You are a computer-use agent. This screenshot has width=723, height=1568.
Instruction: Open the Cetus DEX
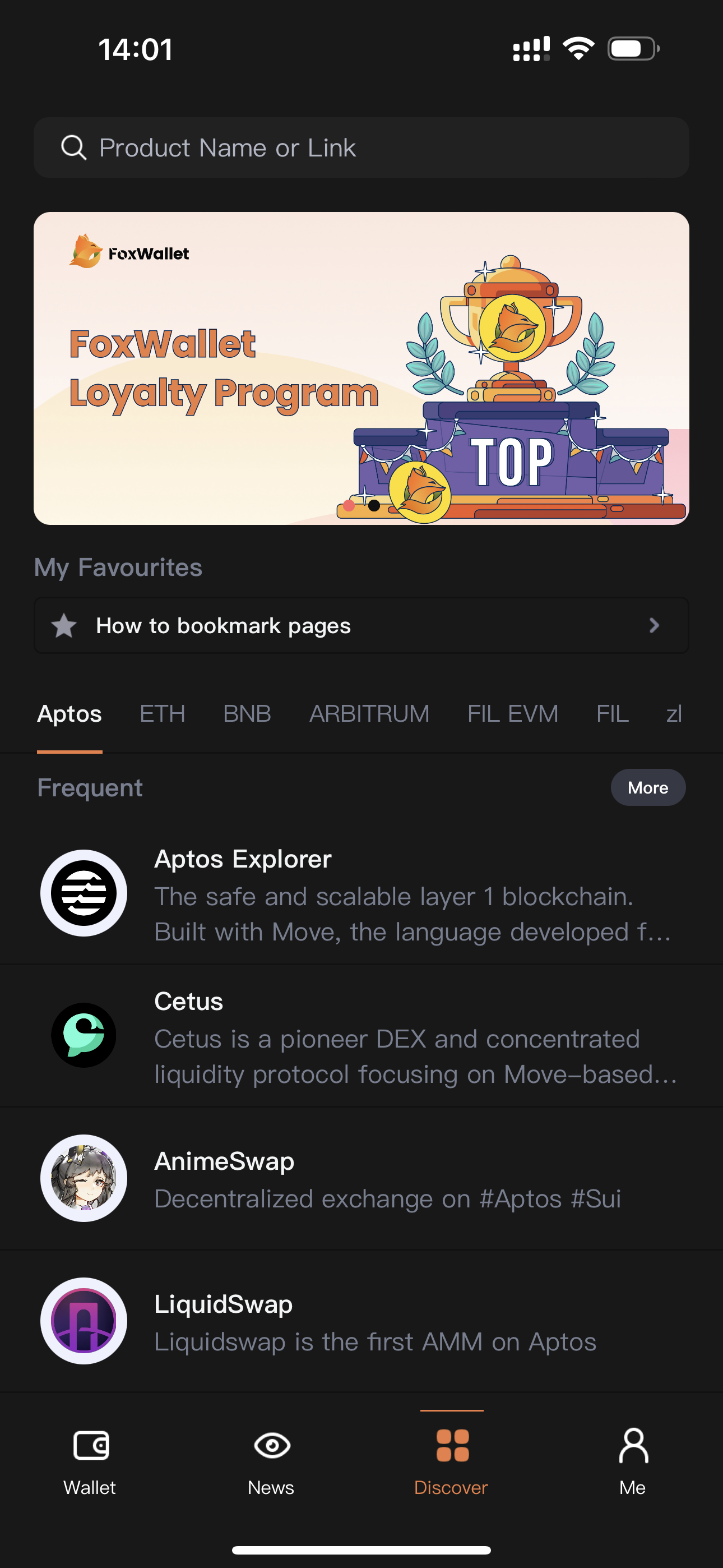pyautogui.click(x=361, y=1036)
